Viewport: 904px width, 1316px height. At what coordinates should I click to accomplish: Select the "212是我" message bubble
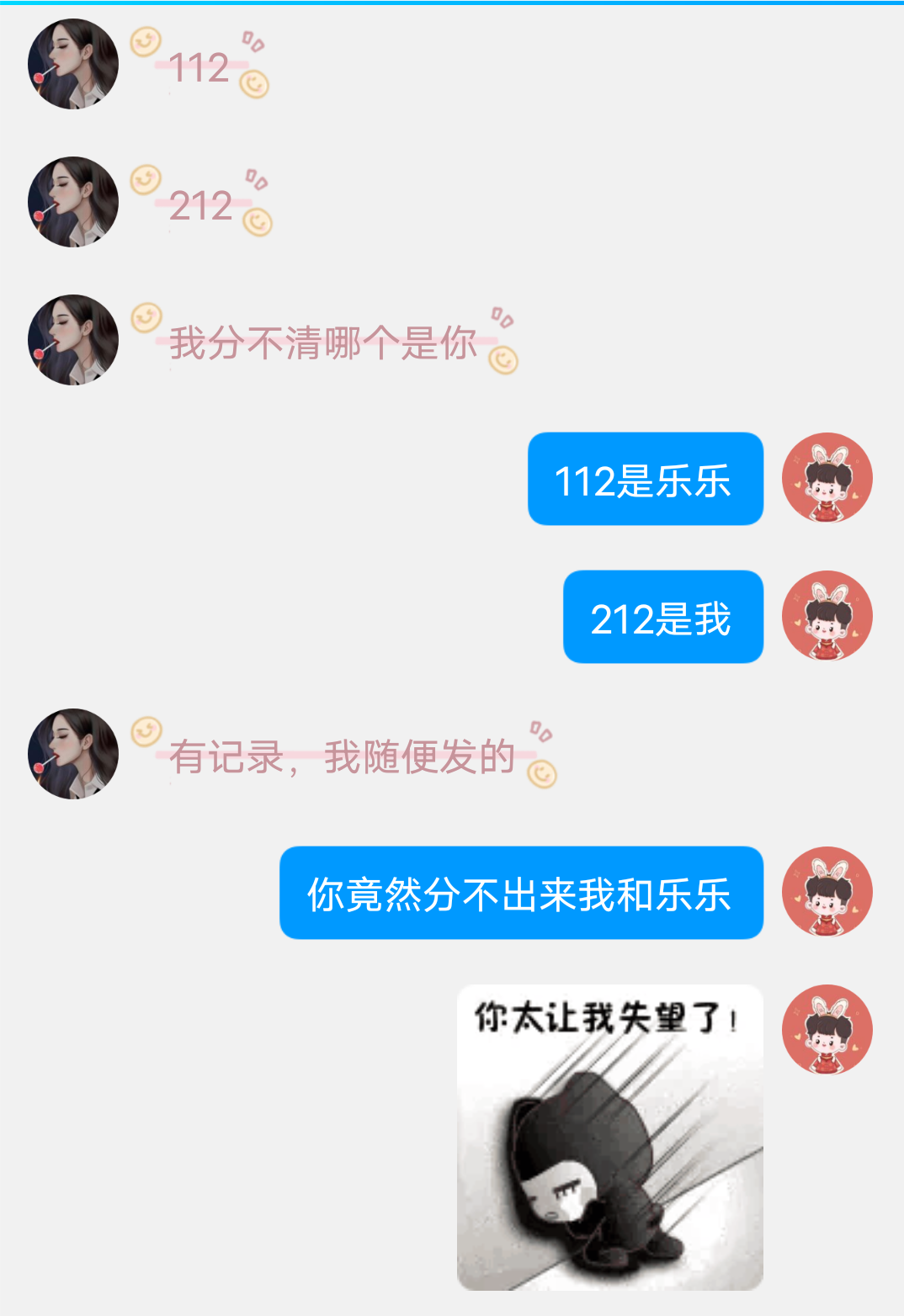[662, 617]
